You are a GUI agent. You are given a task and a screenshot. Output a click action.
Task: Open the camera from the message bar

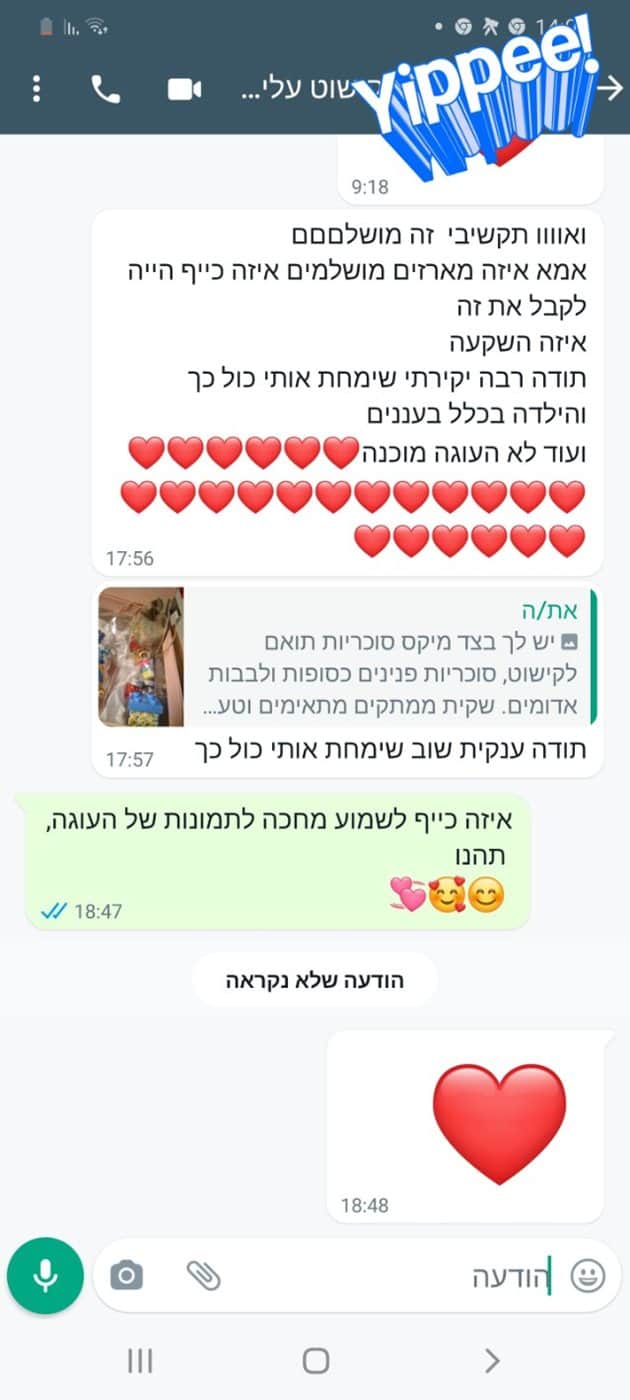click(127, 1275)
